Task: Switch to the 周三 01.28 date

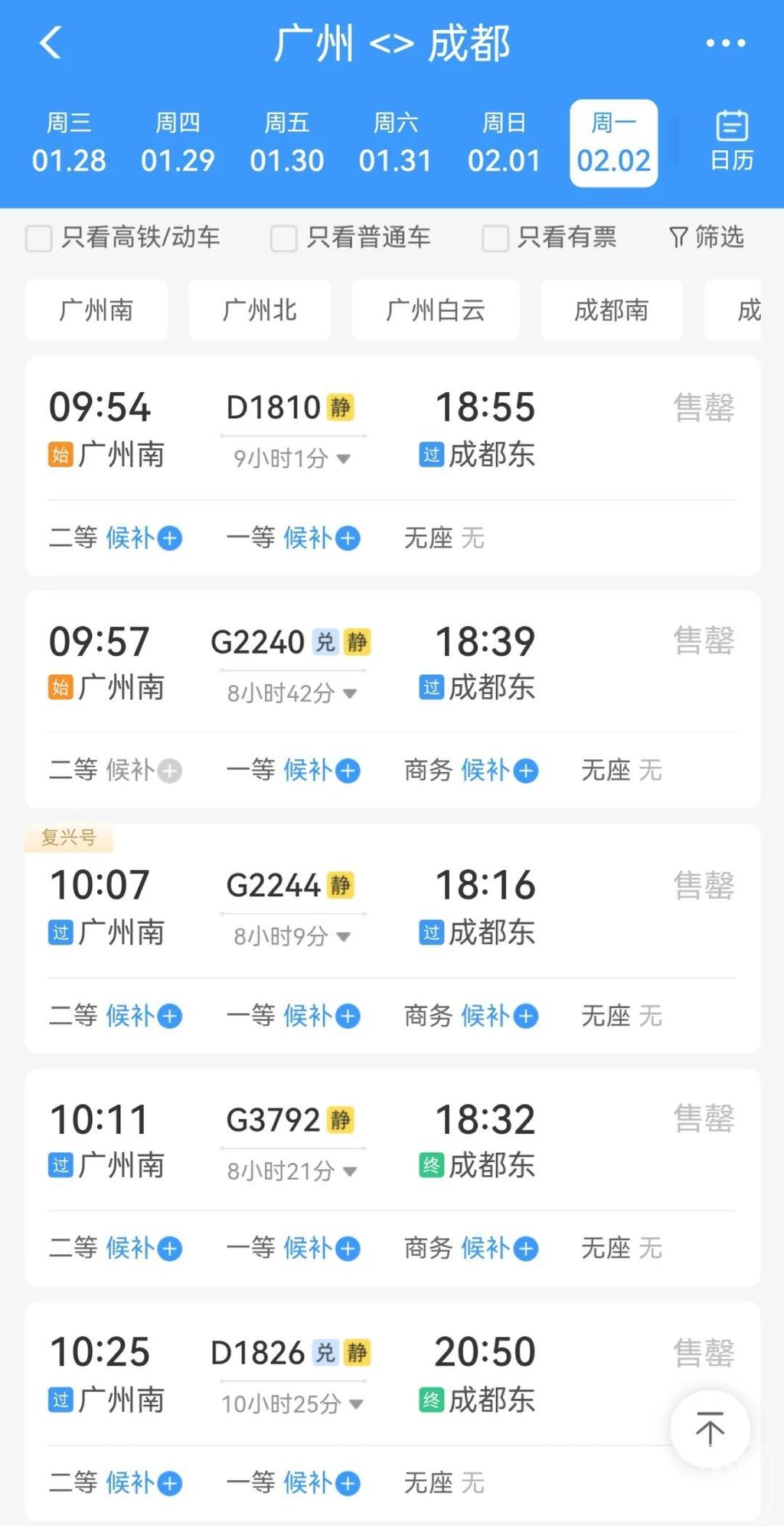Action: click(69, 142)
